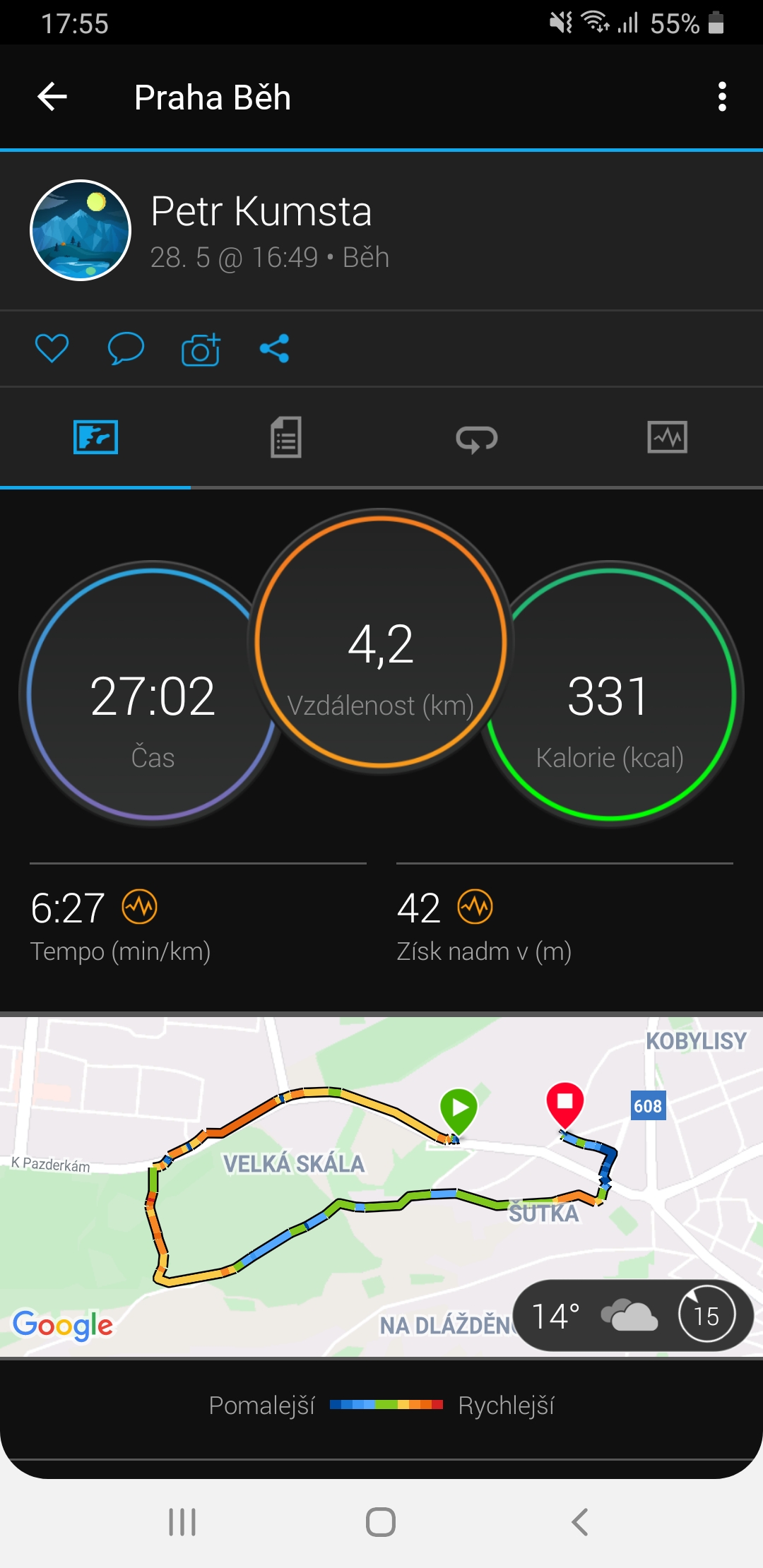Select the overview summary tab
This screenshot has width=763, height=1568.
point(95,437)
